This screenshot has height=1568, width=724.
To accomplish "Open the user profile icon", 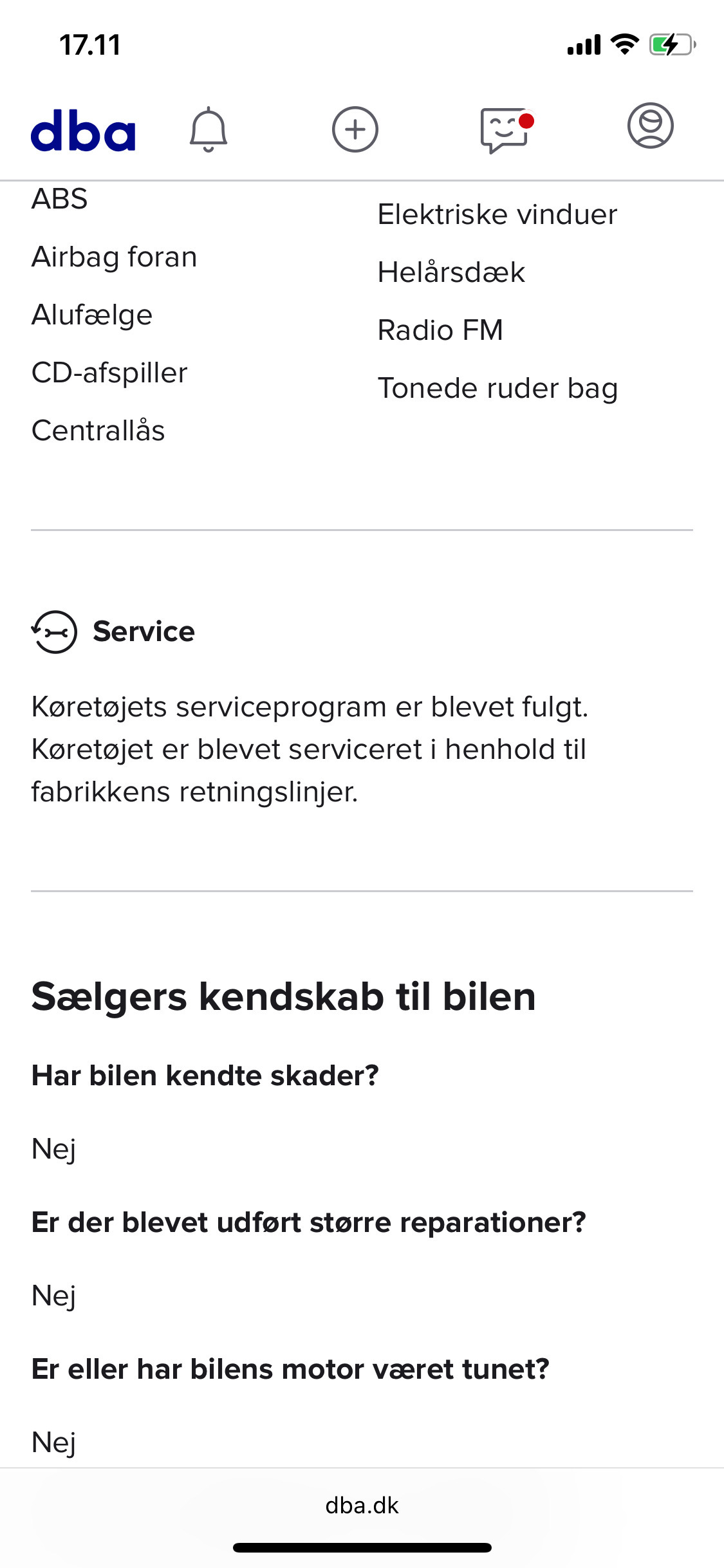I will pyautogui.click(x=650, y=126).
